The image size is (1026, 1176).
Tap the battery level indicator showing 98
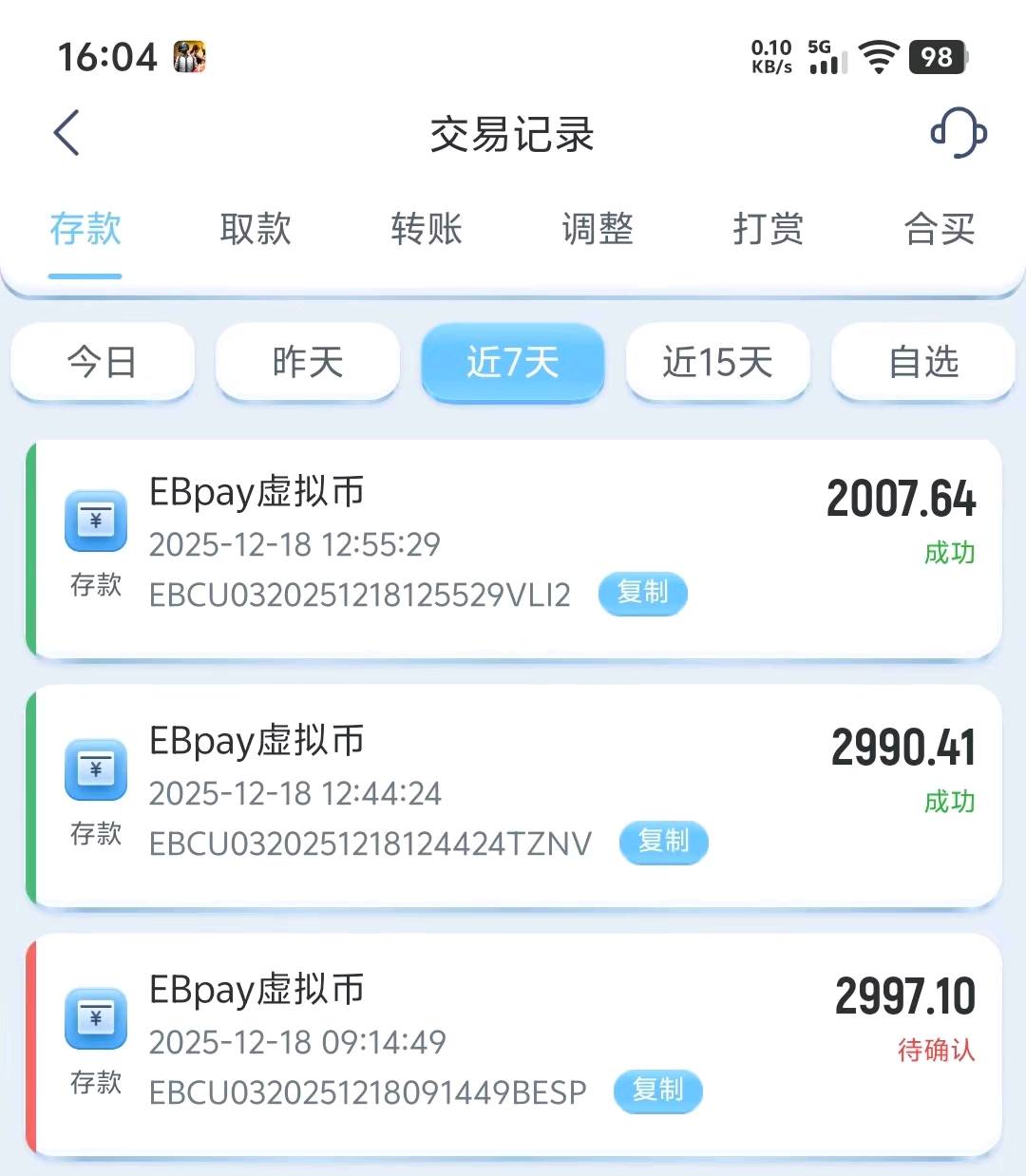point(936,57)
